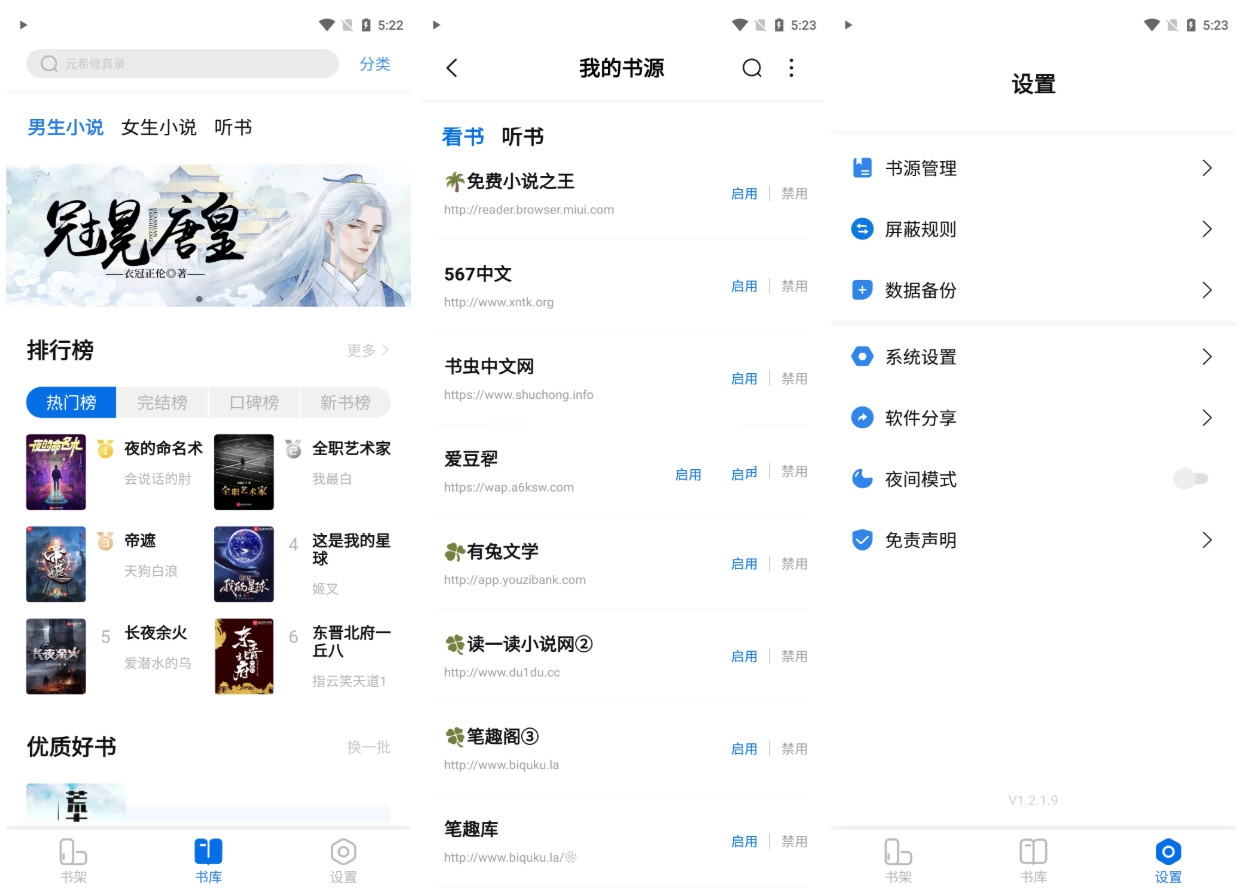Refresh 优质好书 with 换一批
Viewport: 1246px width, 895px height.
(x=368, y=747)
